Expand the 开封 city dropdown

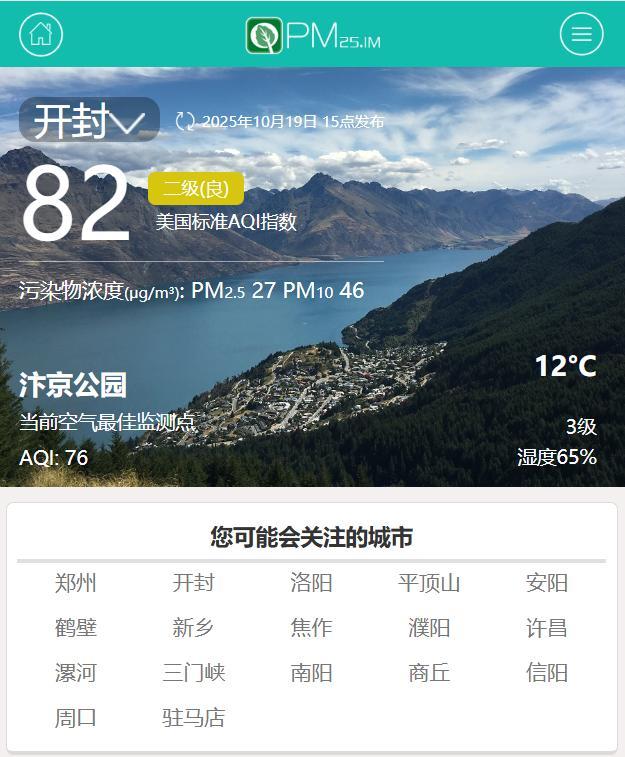tap(89, 121)
